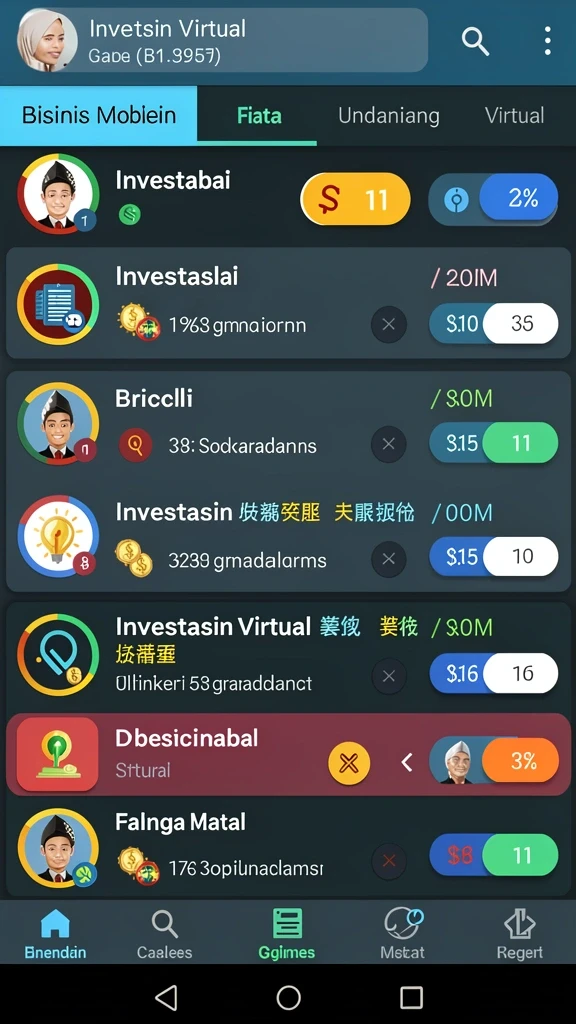The height and width of the screenshot is (1024, 576).
Task: Go to the Bnendain home tab
Action: coord(56,933)
